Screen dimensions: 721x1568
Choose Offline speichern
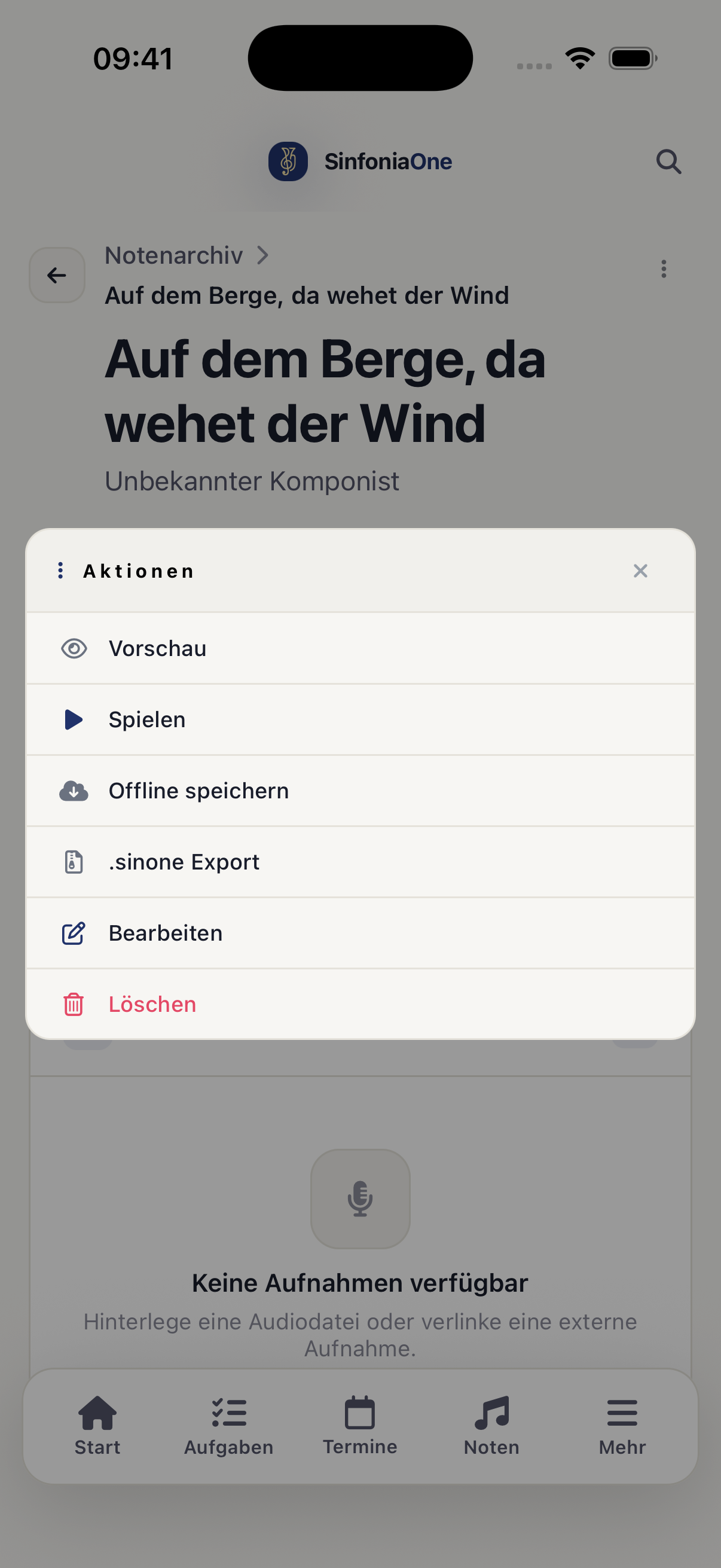pyautogui.click(x=360, y=791)
